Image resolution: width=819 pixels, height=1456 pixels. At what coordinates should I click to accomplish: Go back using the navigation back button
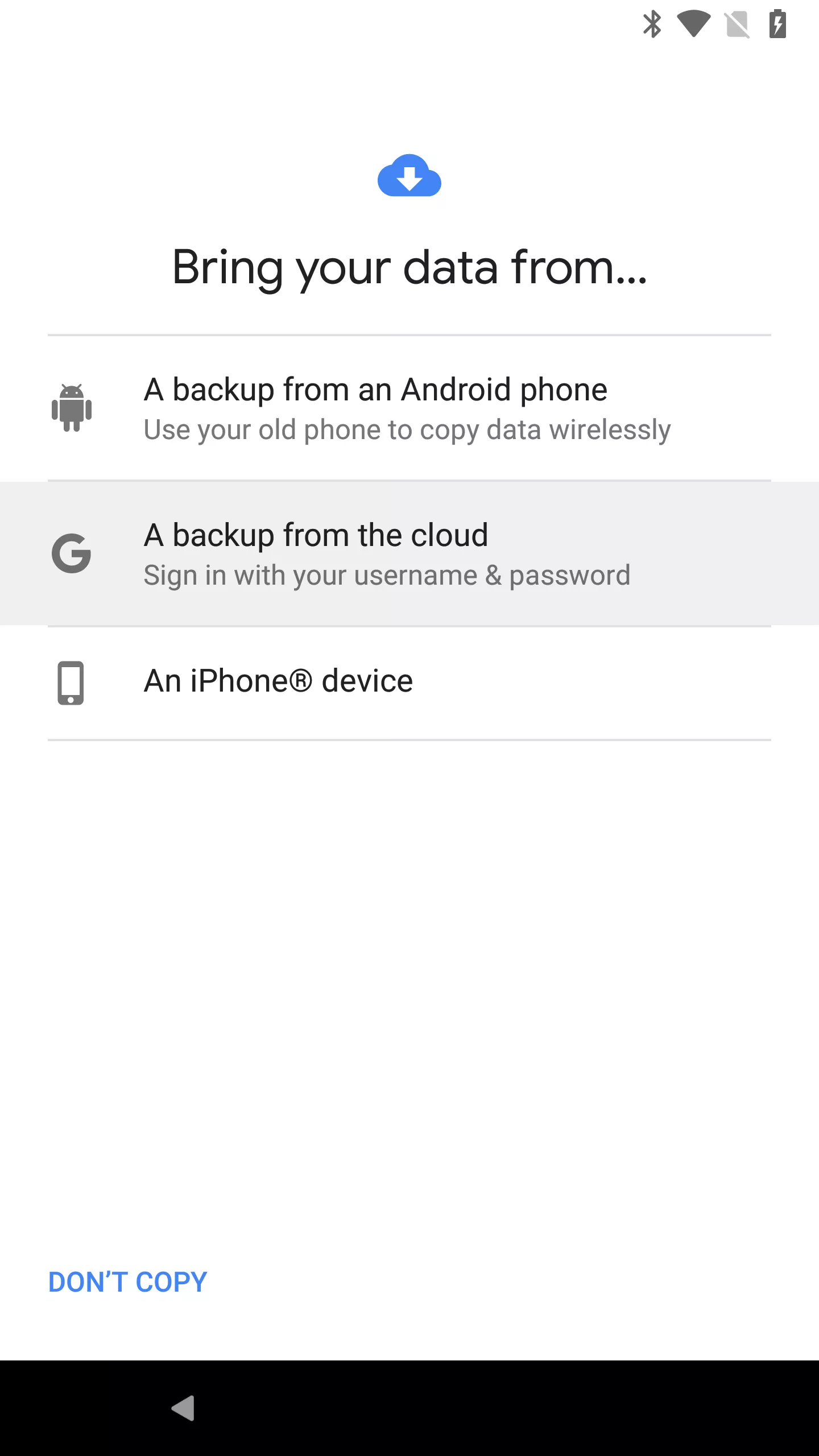click(183, 1408)
